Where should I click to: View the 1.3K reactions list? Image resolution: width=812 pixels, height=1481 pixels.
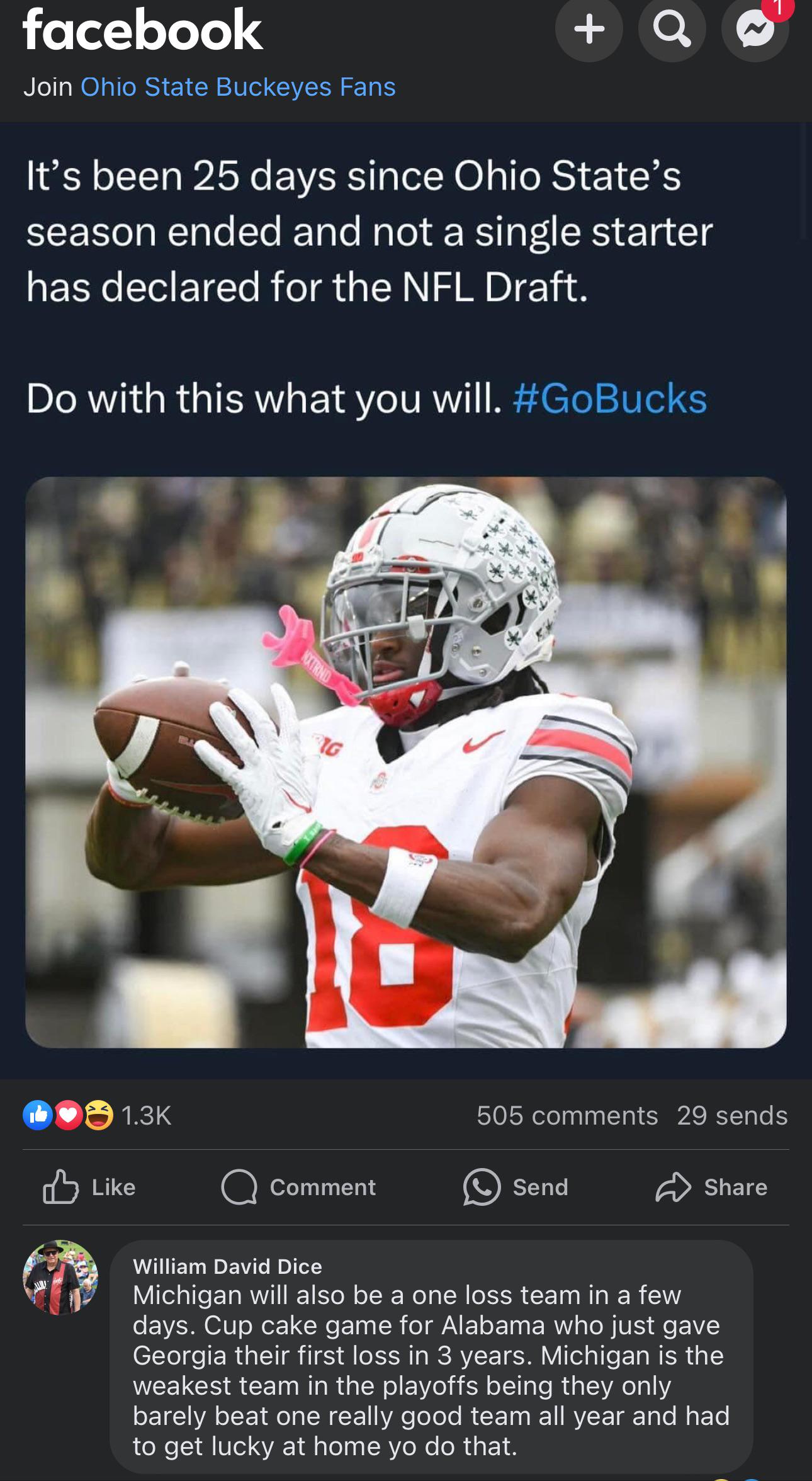click(x=98, y=1115)
